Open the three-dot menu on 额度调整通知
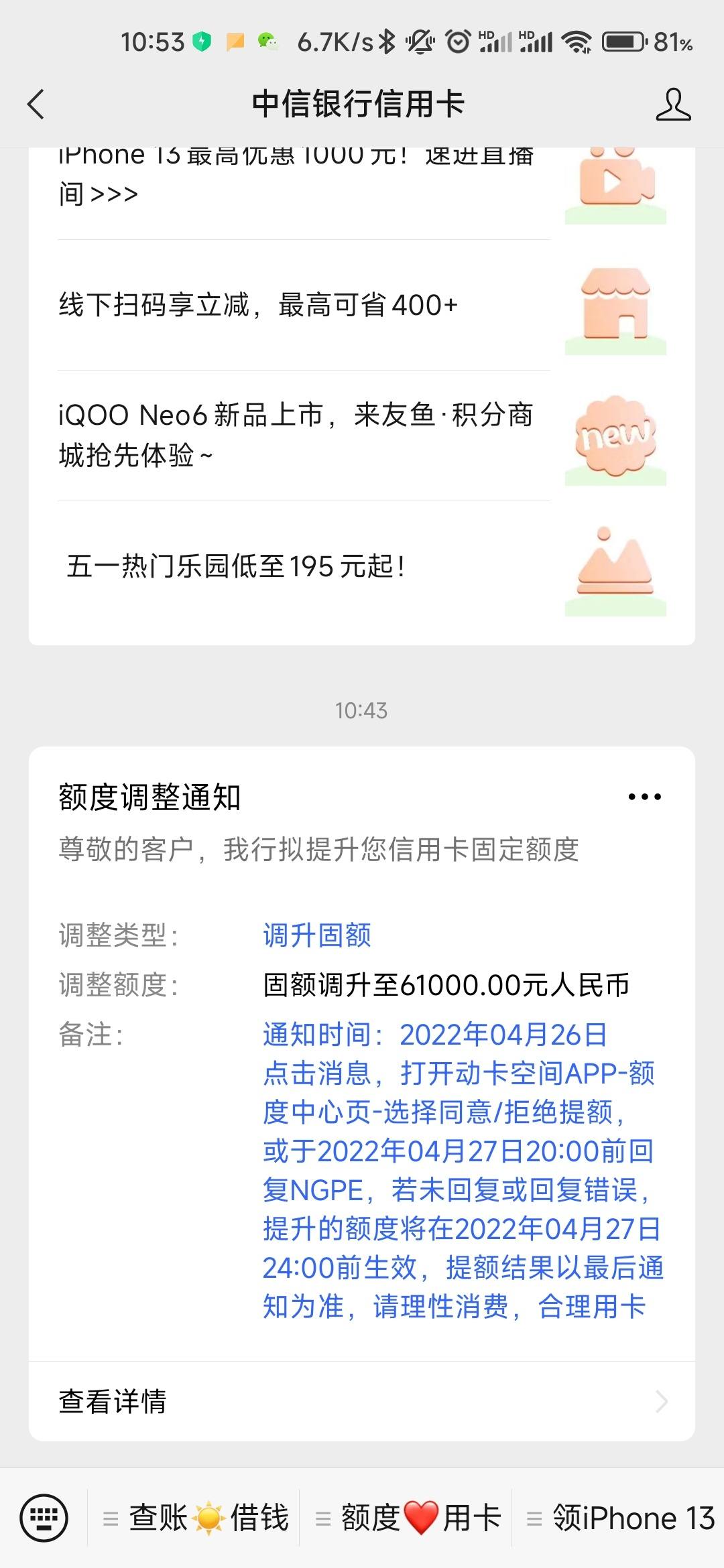 coord(644,797)
